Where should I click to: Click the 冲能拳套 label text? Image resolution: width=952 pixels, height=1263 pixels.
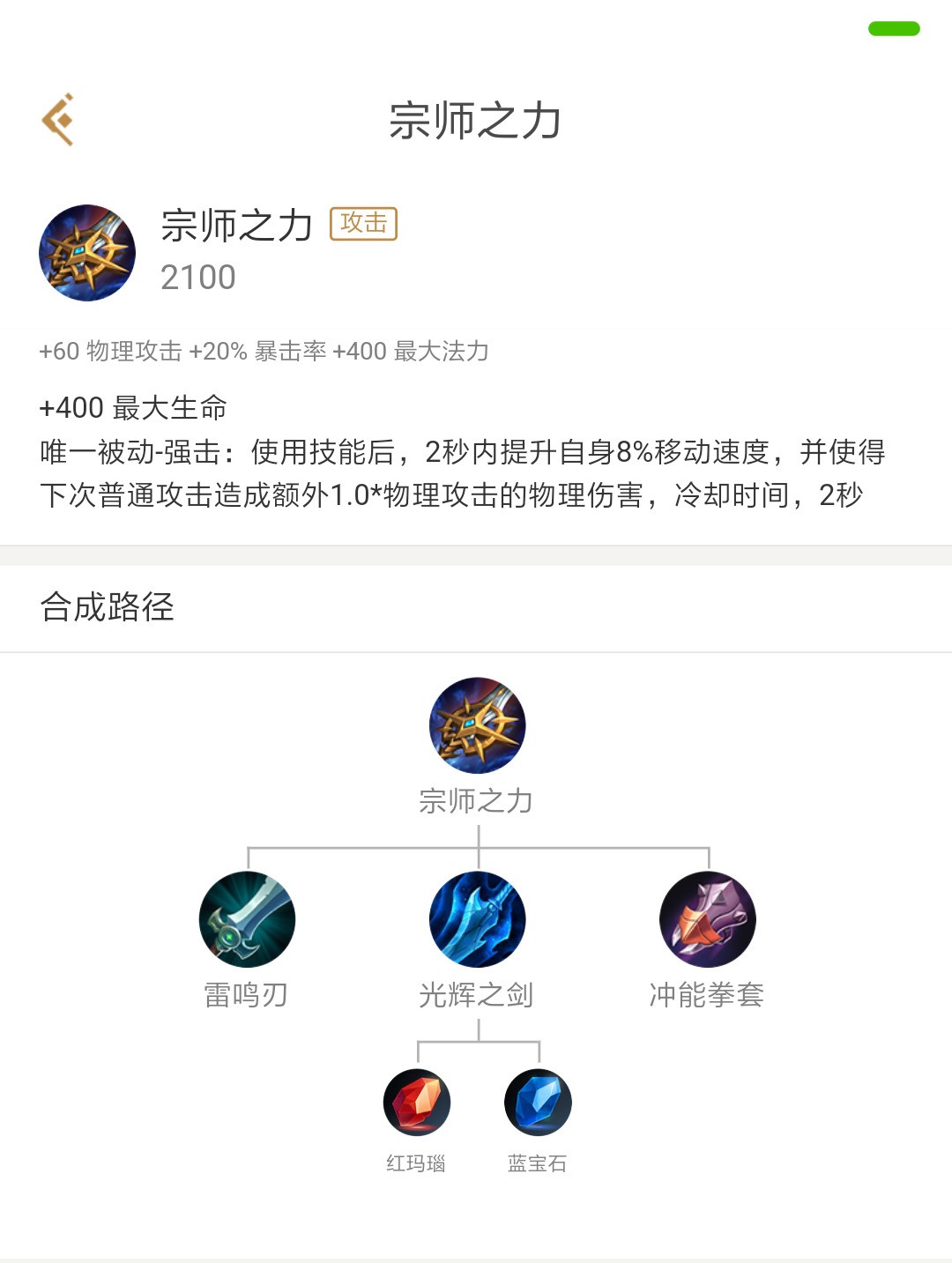(x=705, y=996)
